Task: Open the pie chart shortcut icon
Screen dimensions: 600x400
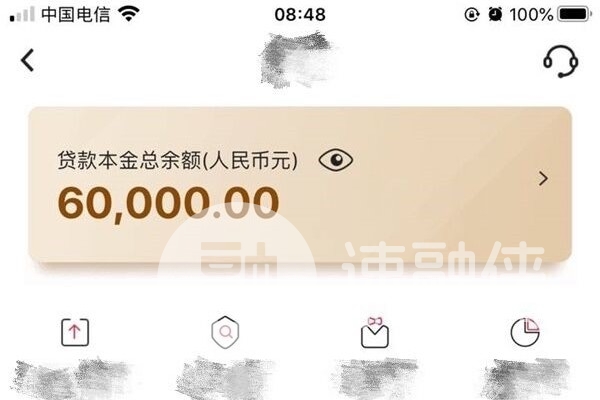Action: pos(524,333)
